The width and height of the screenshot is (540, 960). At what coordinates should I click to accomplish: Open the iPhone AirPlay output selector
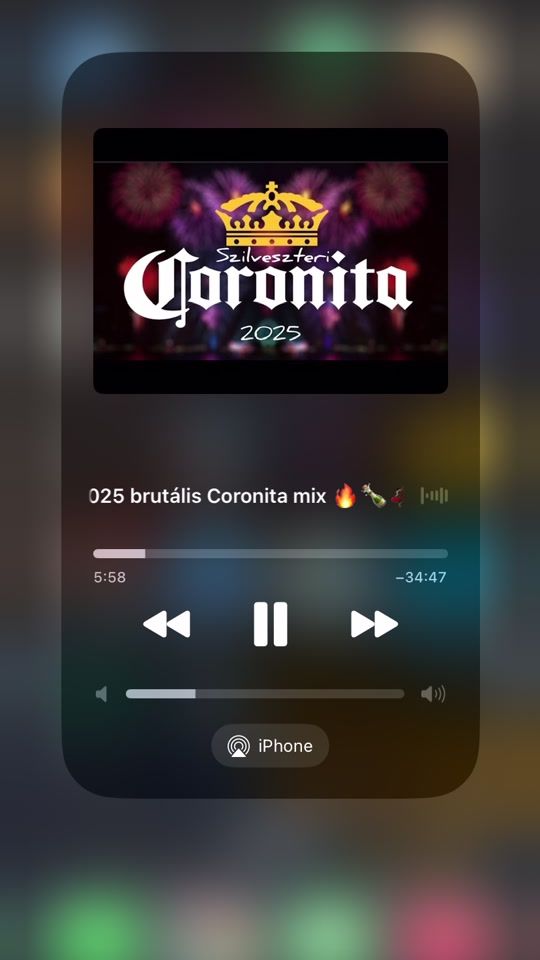tap(270, 746)
